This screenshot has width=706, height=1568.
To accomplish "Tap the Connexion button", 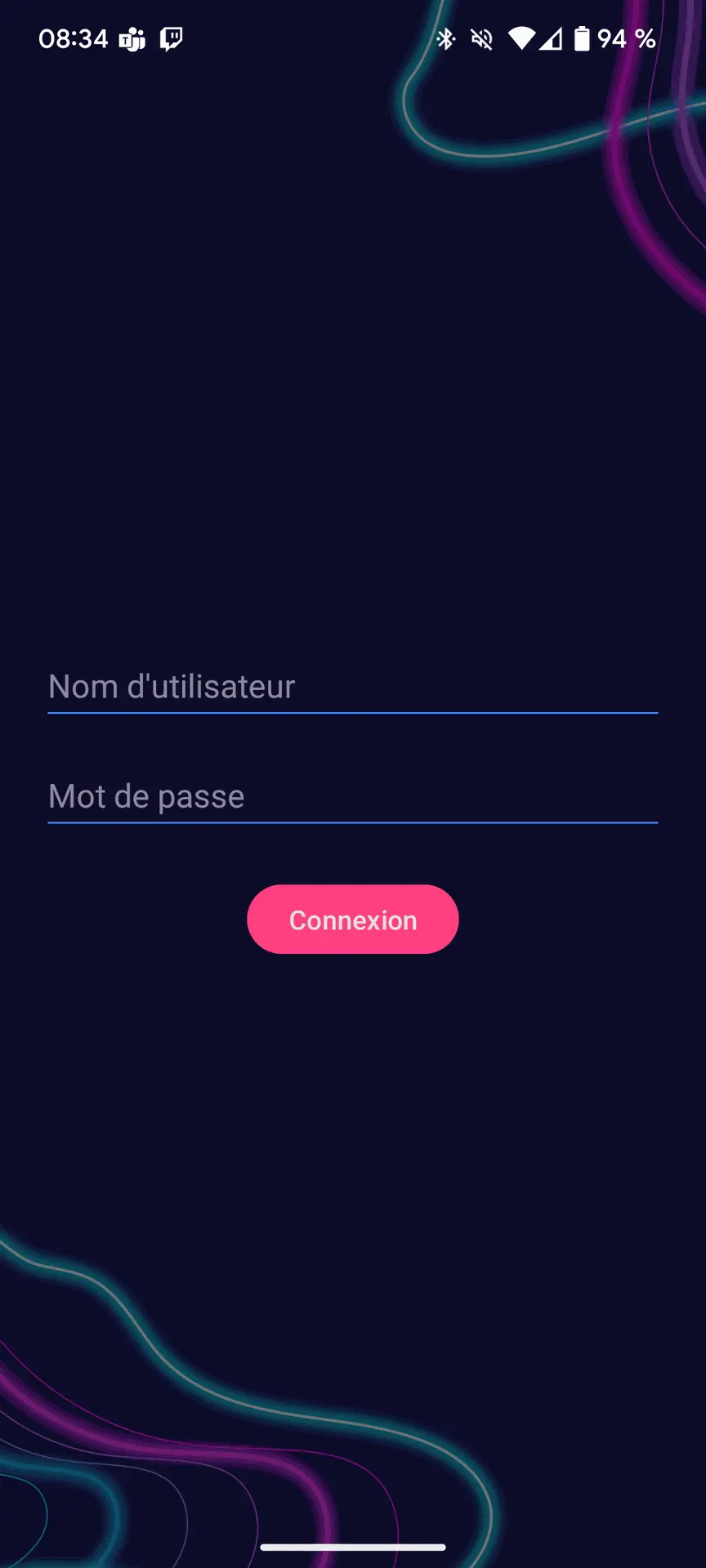I will click(353, 920).
